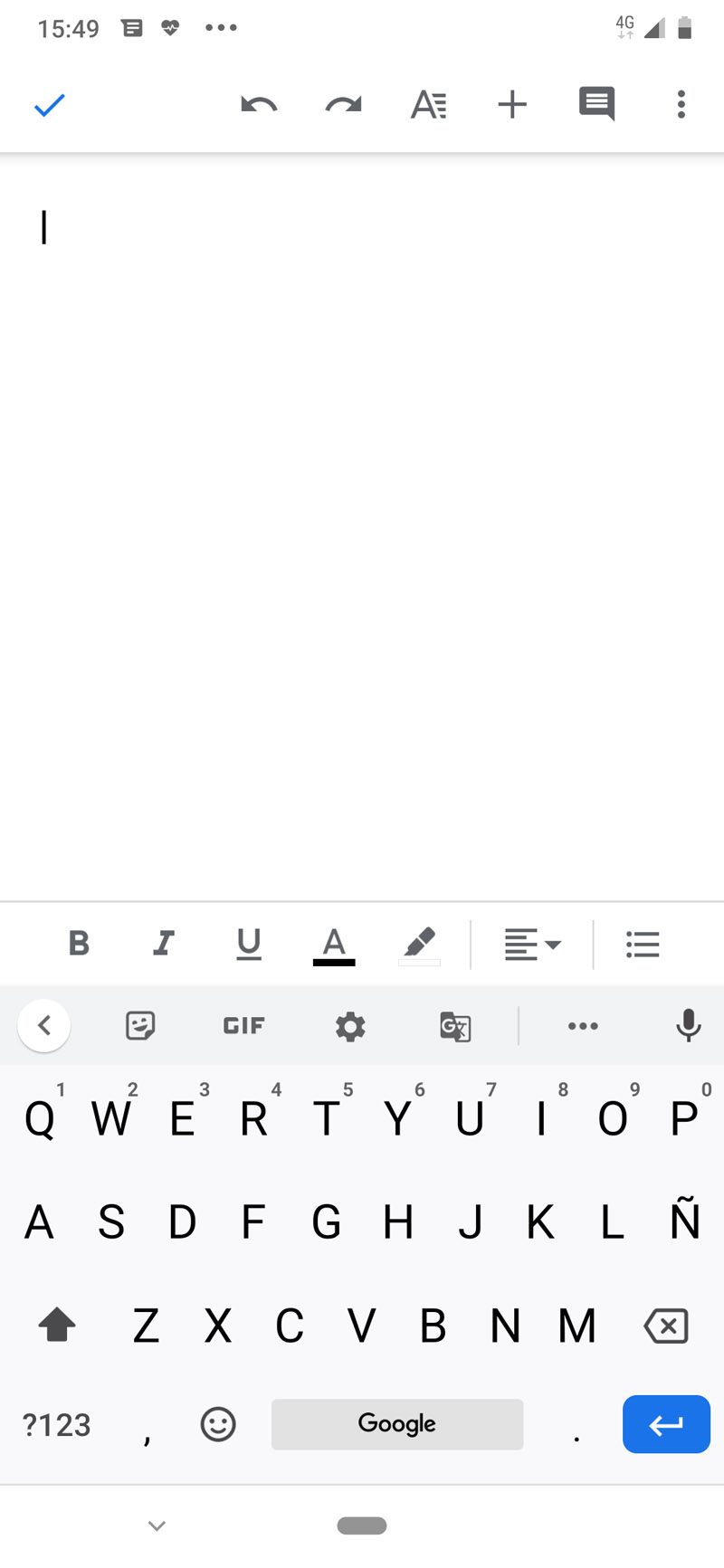Change the text color
Viewport: 724px width, 1568px height.
click(334, 946)
